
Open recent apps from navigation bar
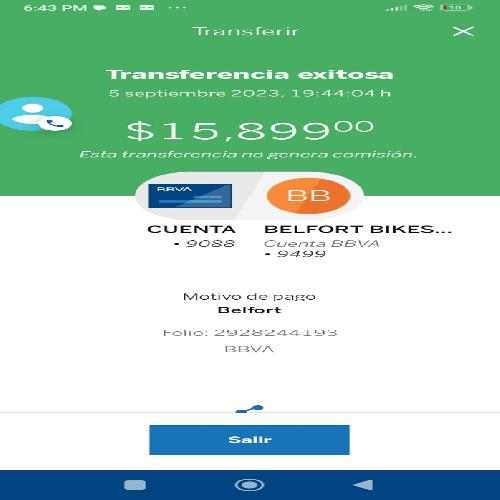[x=135, y=485]
